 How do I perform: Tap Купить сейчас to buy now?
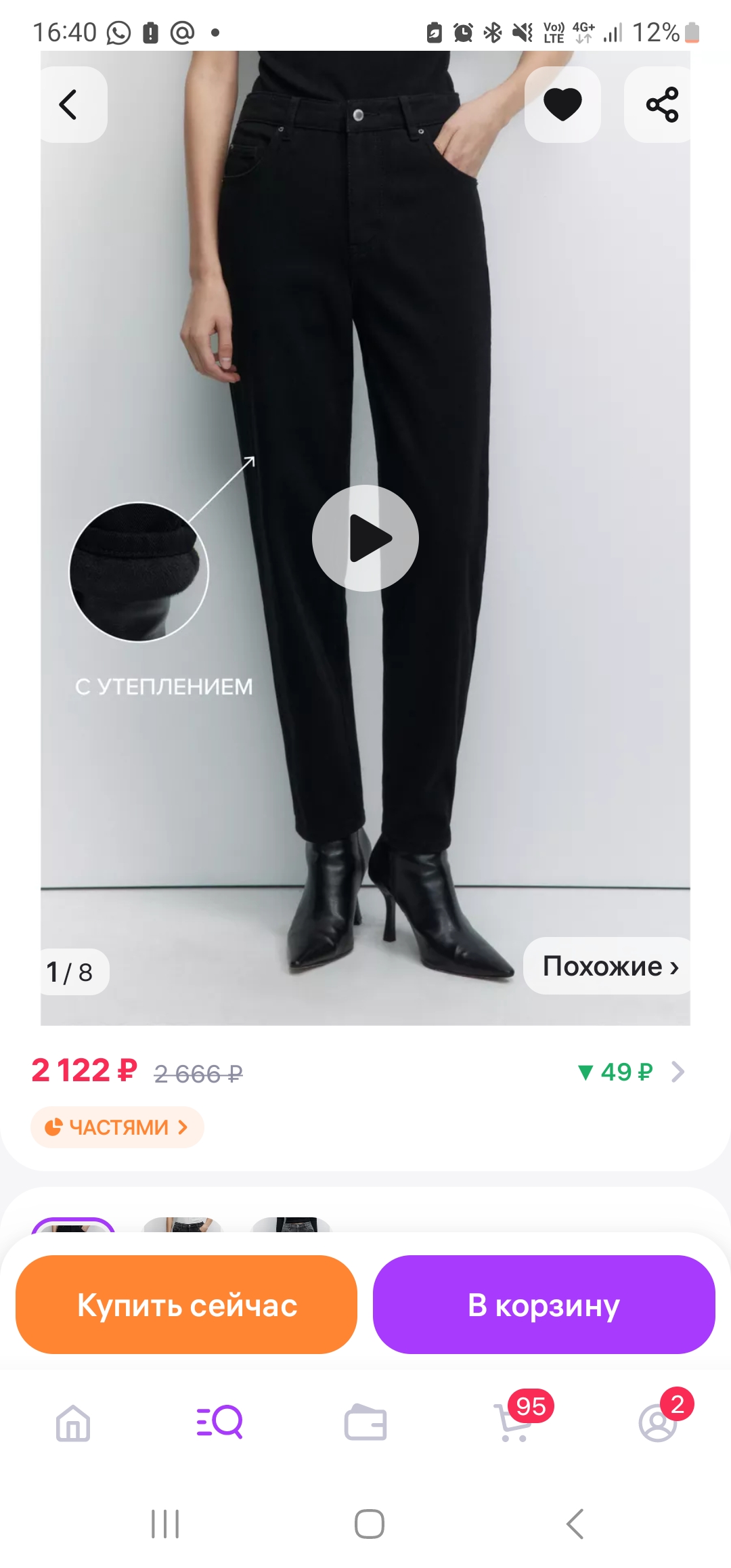point(187,1305)
